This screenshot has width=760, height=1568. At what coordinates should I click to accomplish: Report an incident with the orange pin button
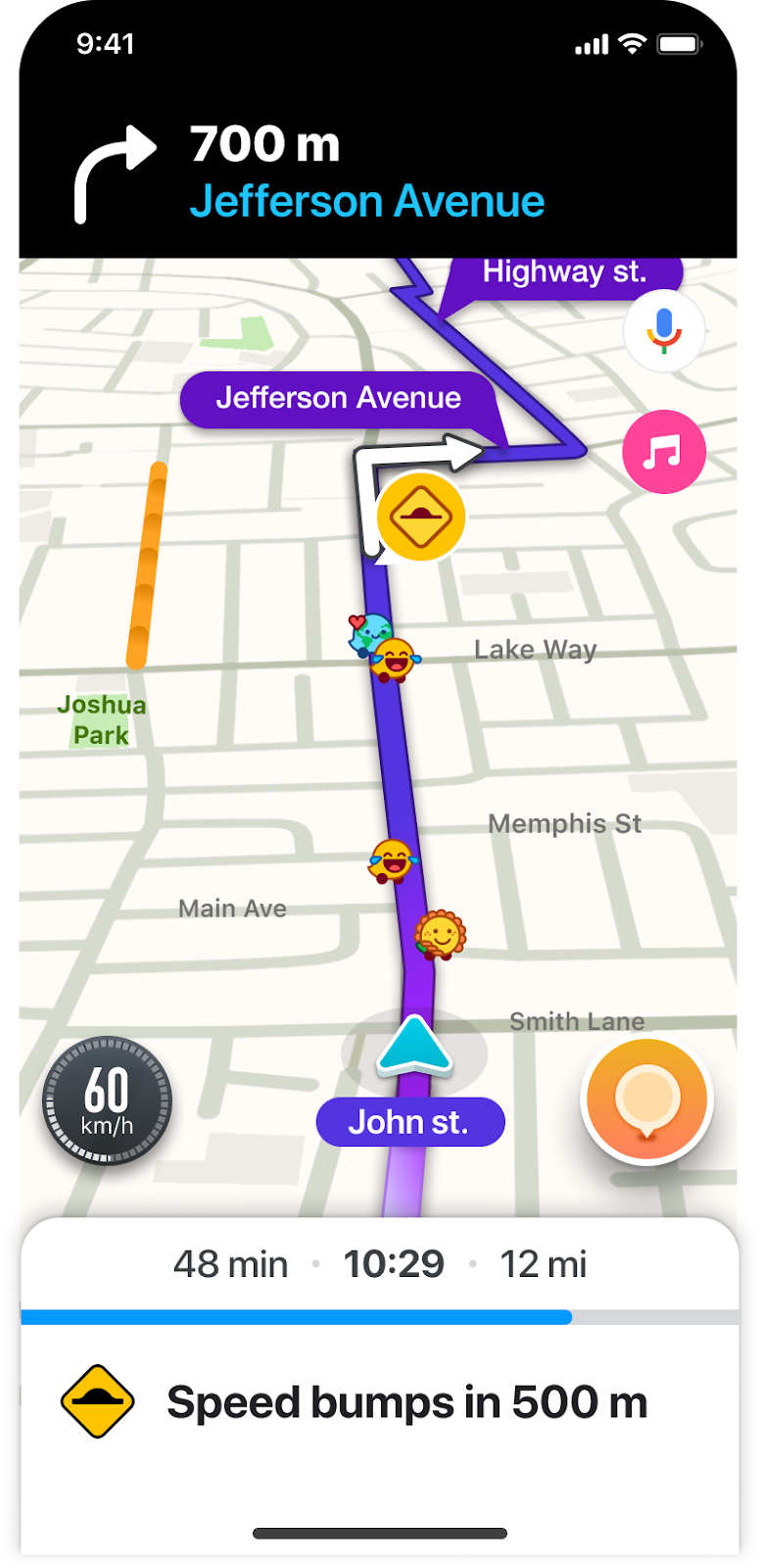point(646,1101)
